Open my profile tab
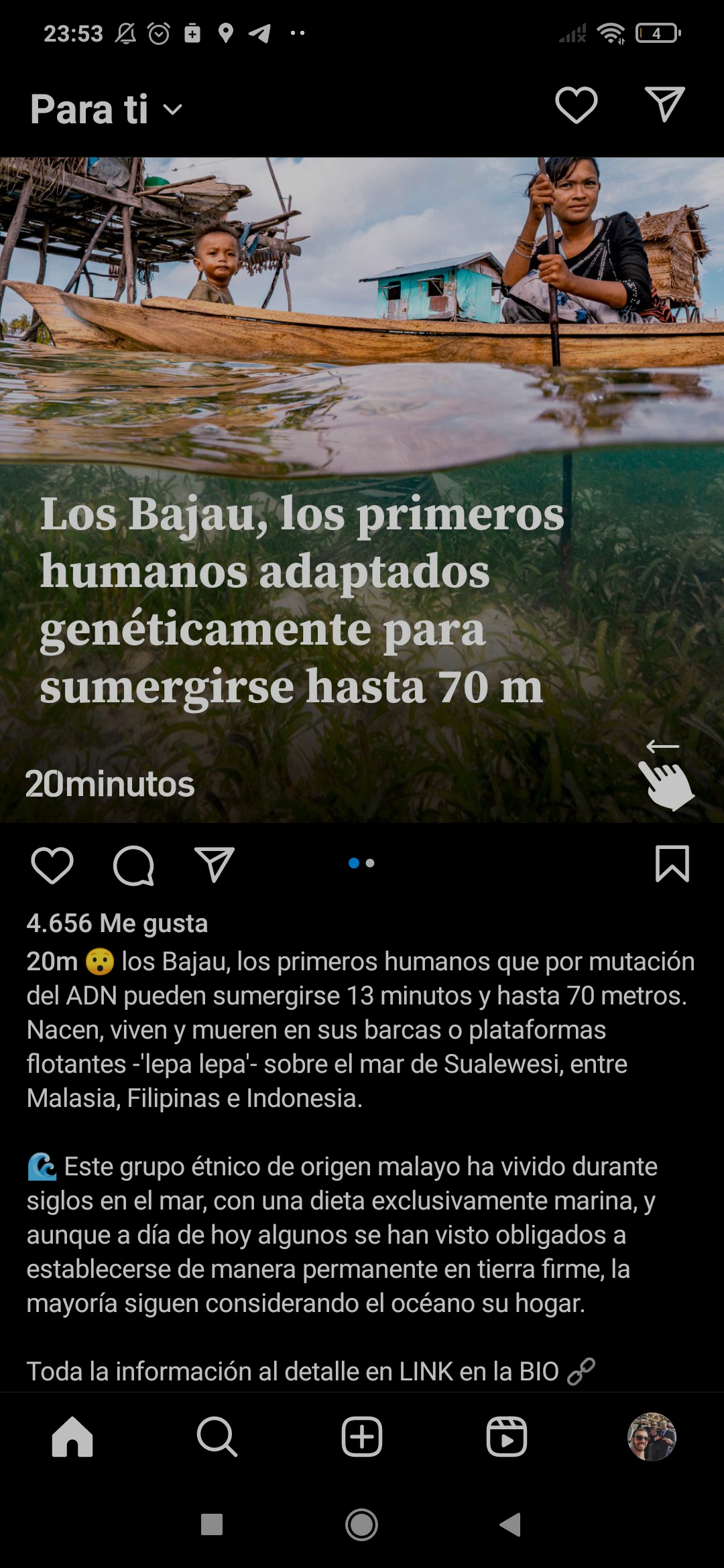724x1568 pixels. pos(652,1437)
